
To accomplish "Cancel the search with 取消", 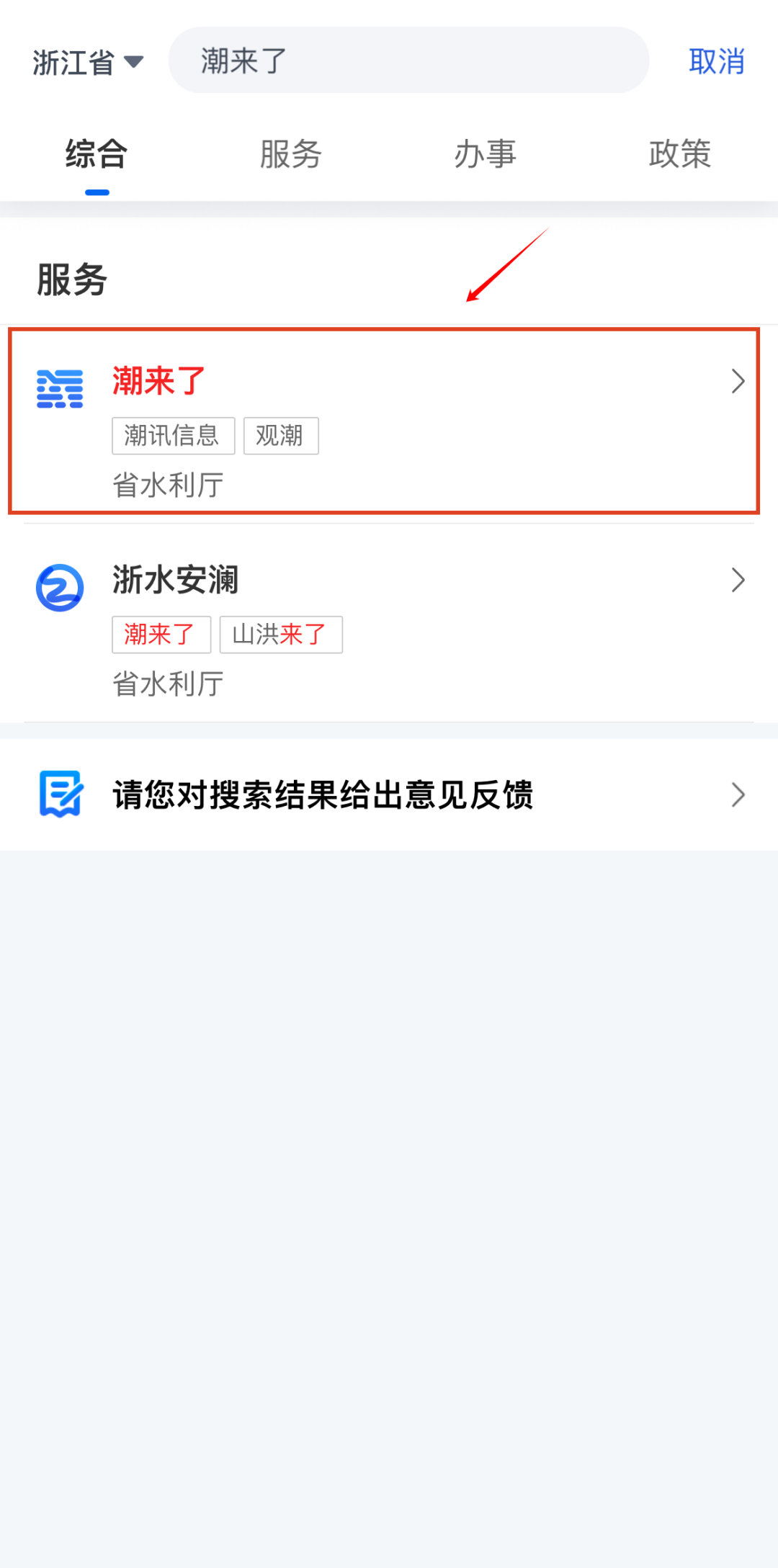I will (x=716, y=62).
